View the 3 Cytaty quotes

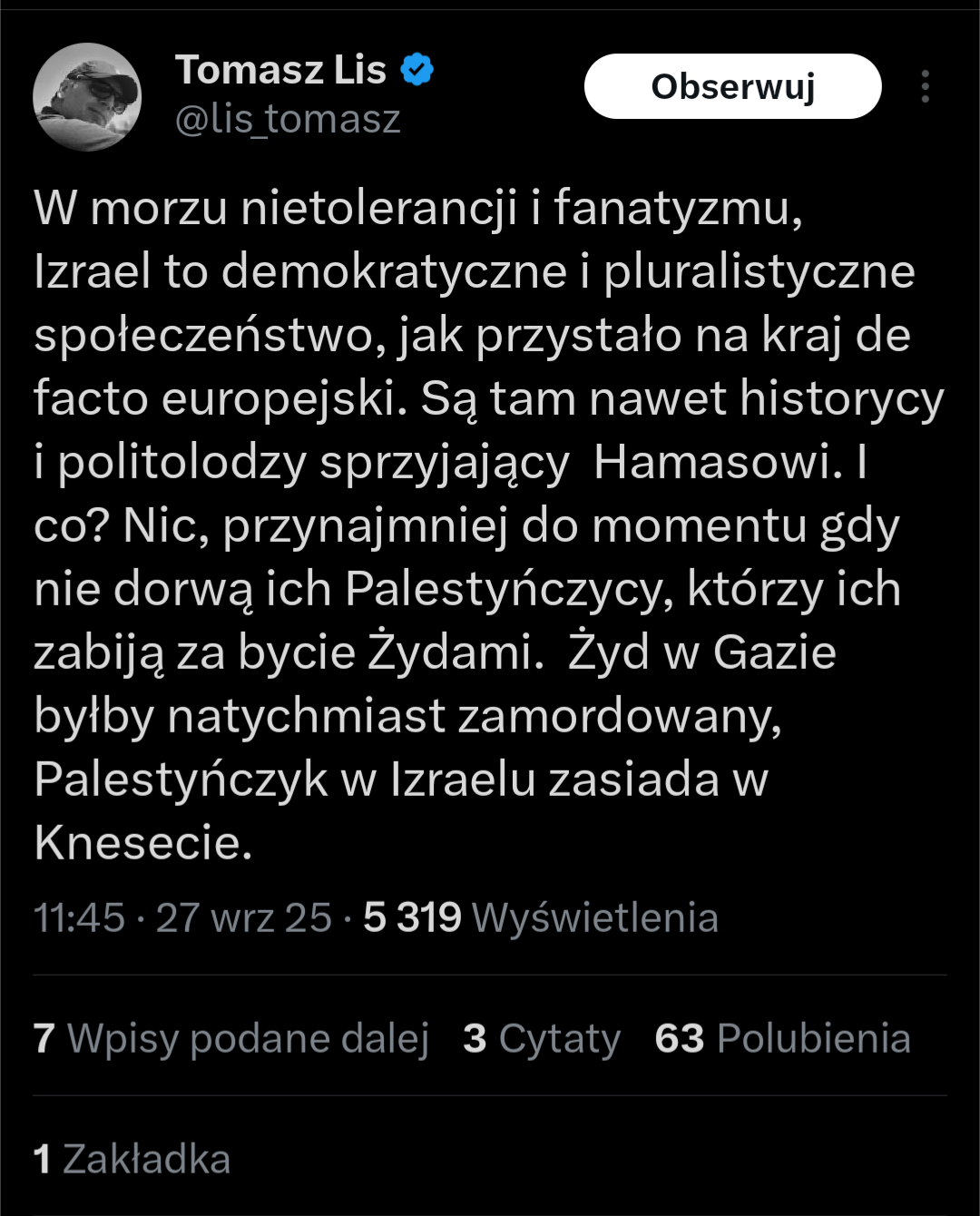(542, 1038)
